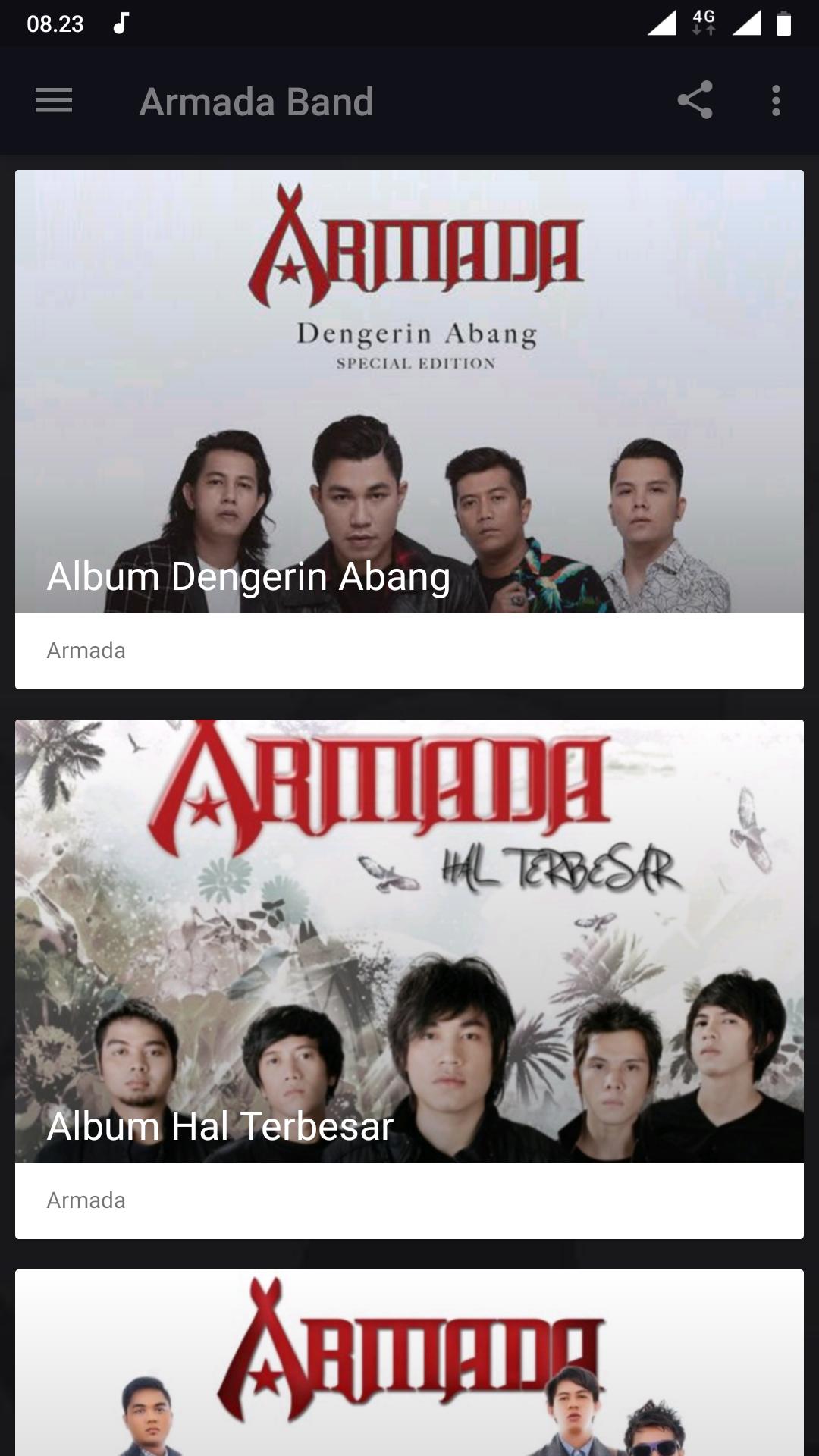Share the Armada Band app

695,101
